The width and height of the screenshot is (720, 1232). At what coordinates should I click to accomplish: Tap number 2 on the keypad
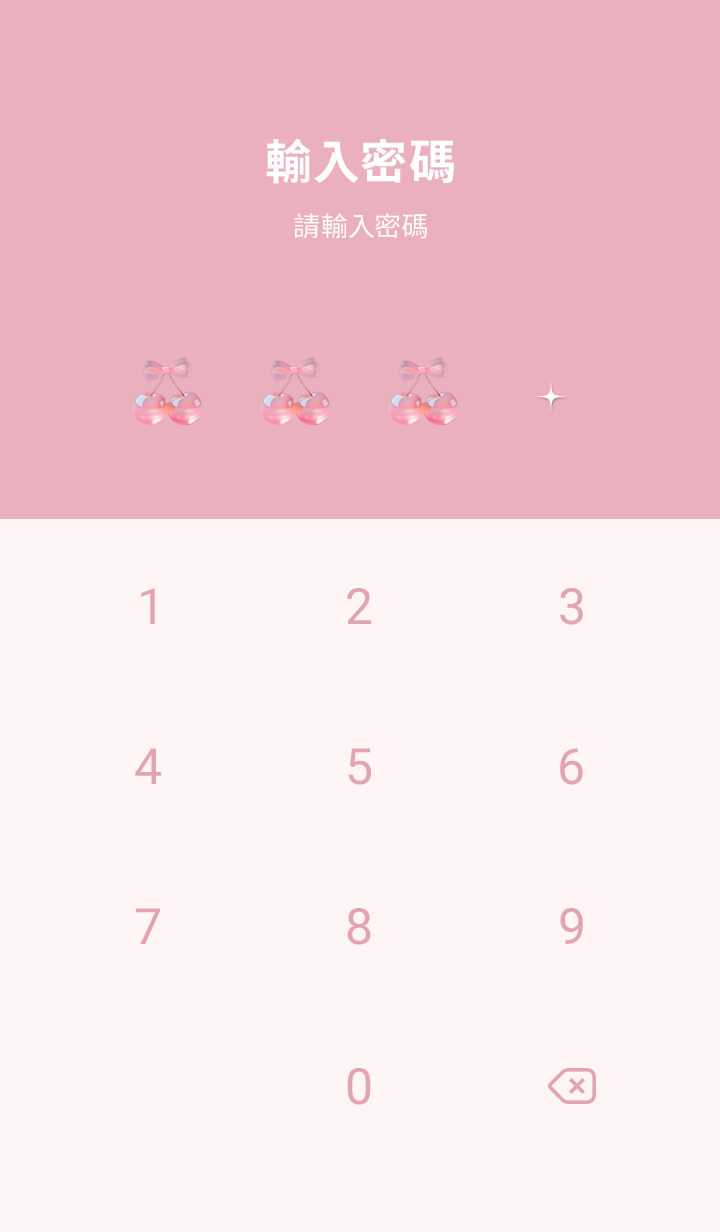(359, 607)
